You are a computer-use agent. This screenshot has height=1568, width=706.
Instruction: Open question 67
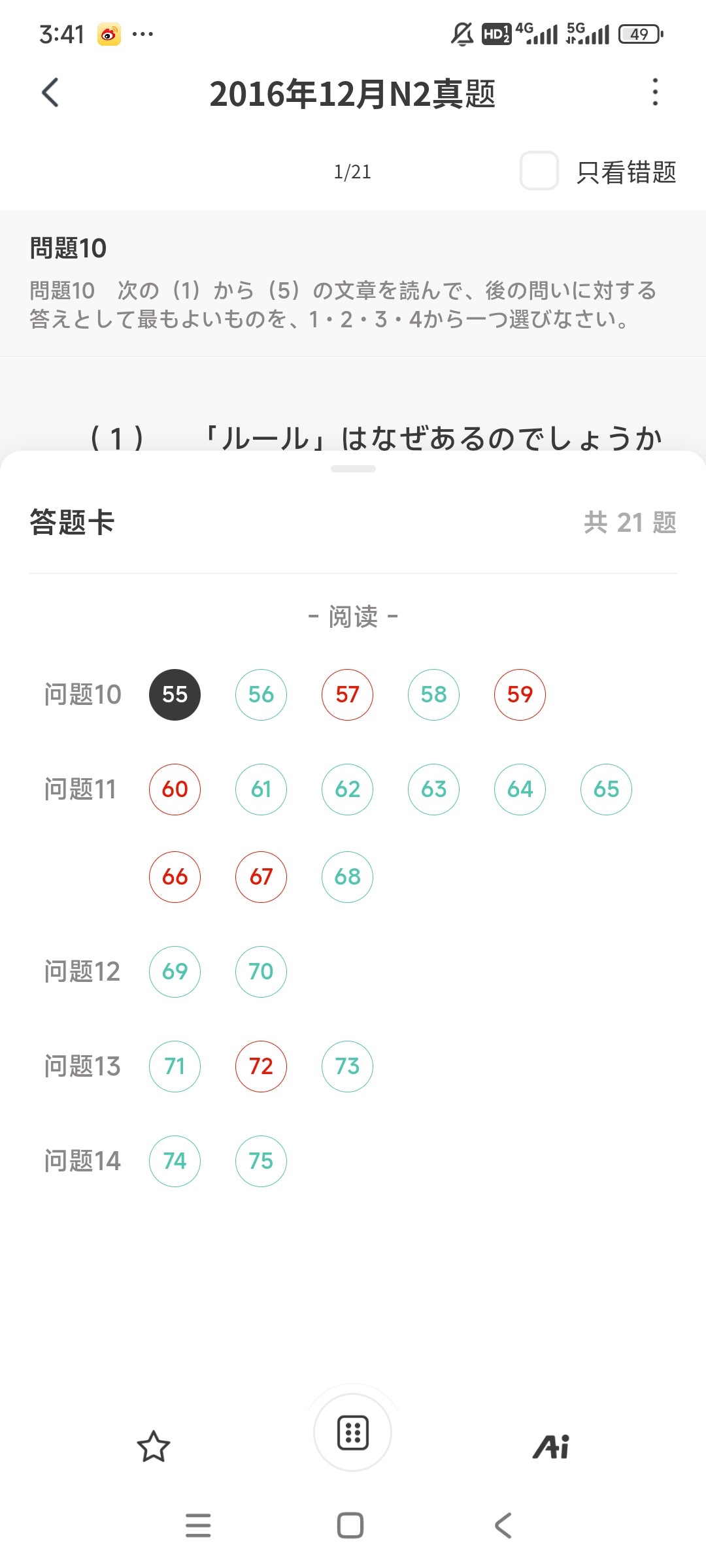[x=261, y=877]
